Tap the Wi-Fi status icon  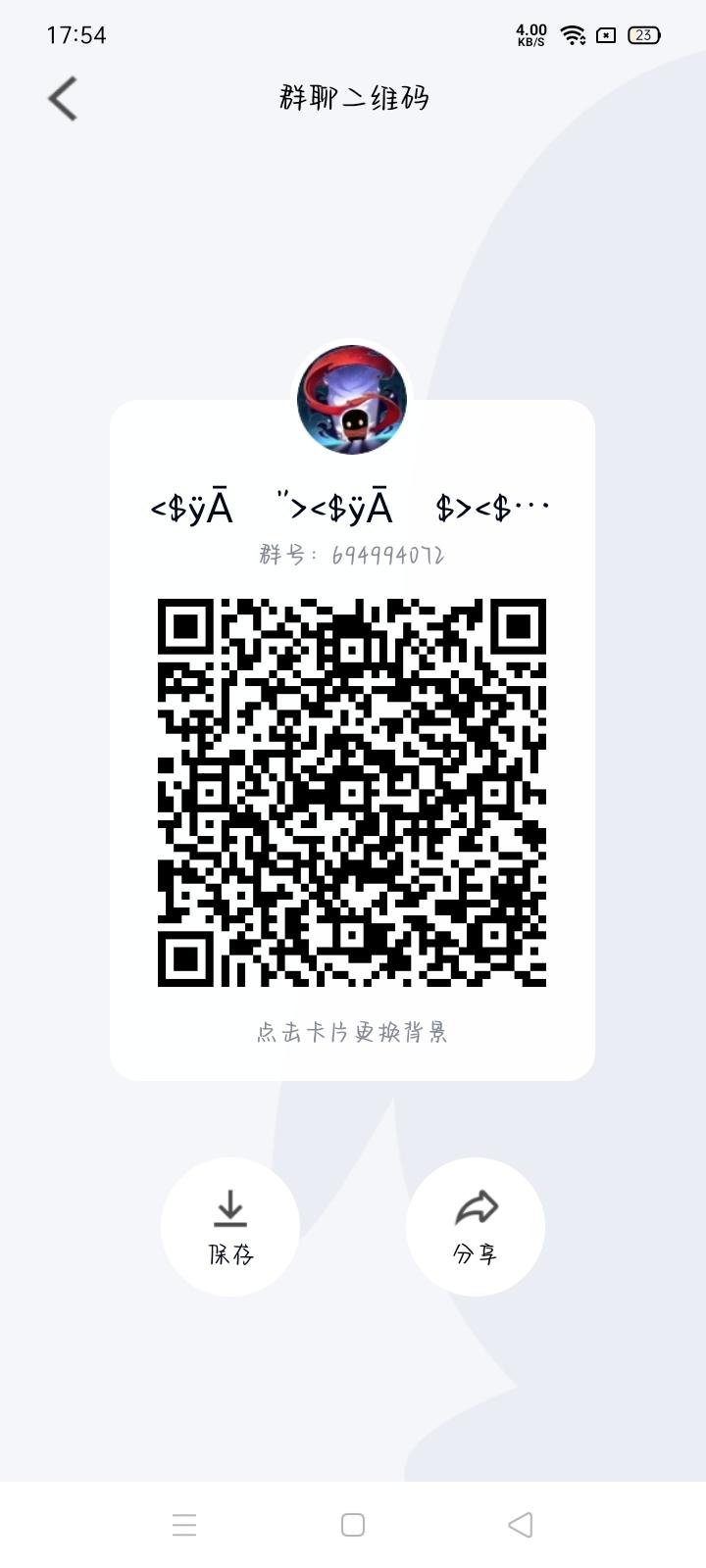pos(572,35)
